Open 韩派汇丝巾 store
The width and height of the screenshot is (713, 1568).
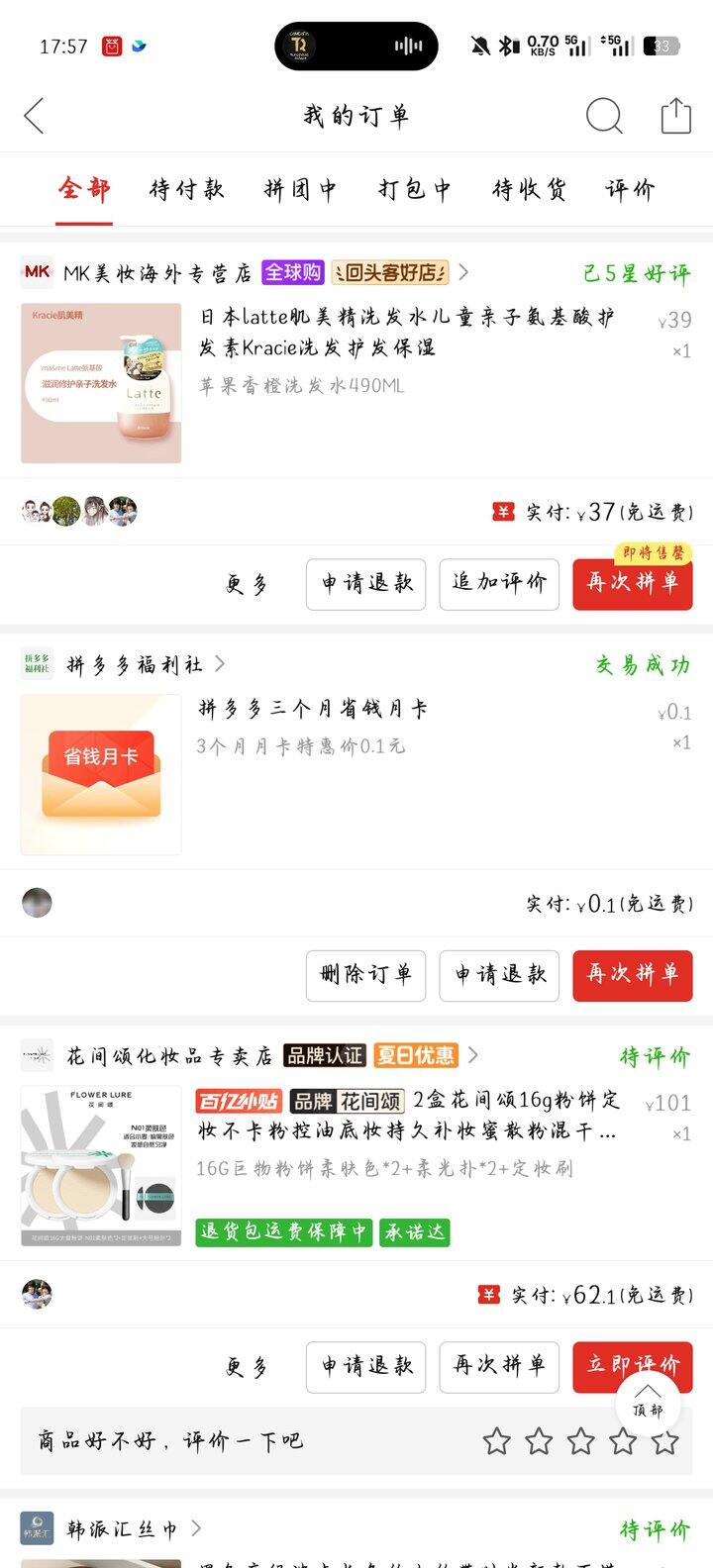coord(121,1529)
